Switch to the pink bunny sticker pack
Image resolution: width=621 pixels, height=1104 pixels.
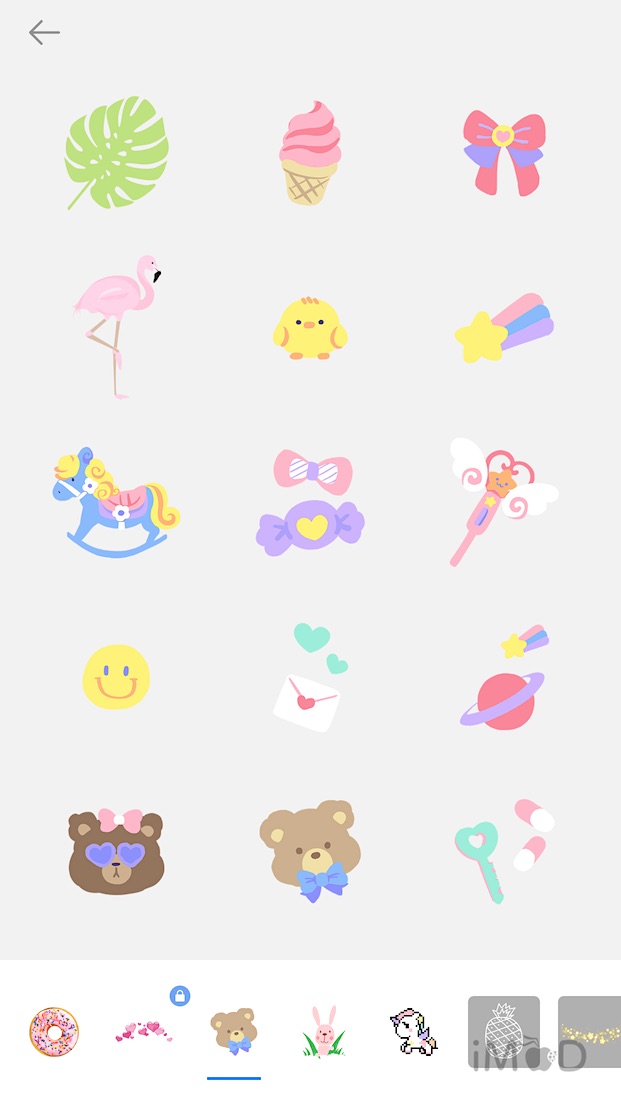point(323,1032)
